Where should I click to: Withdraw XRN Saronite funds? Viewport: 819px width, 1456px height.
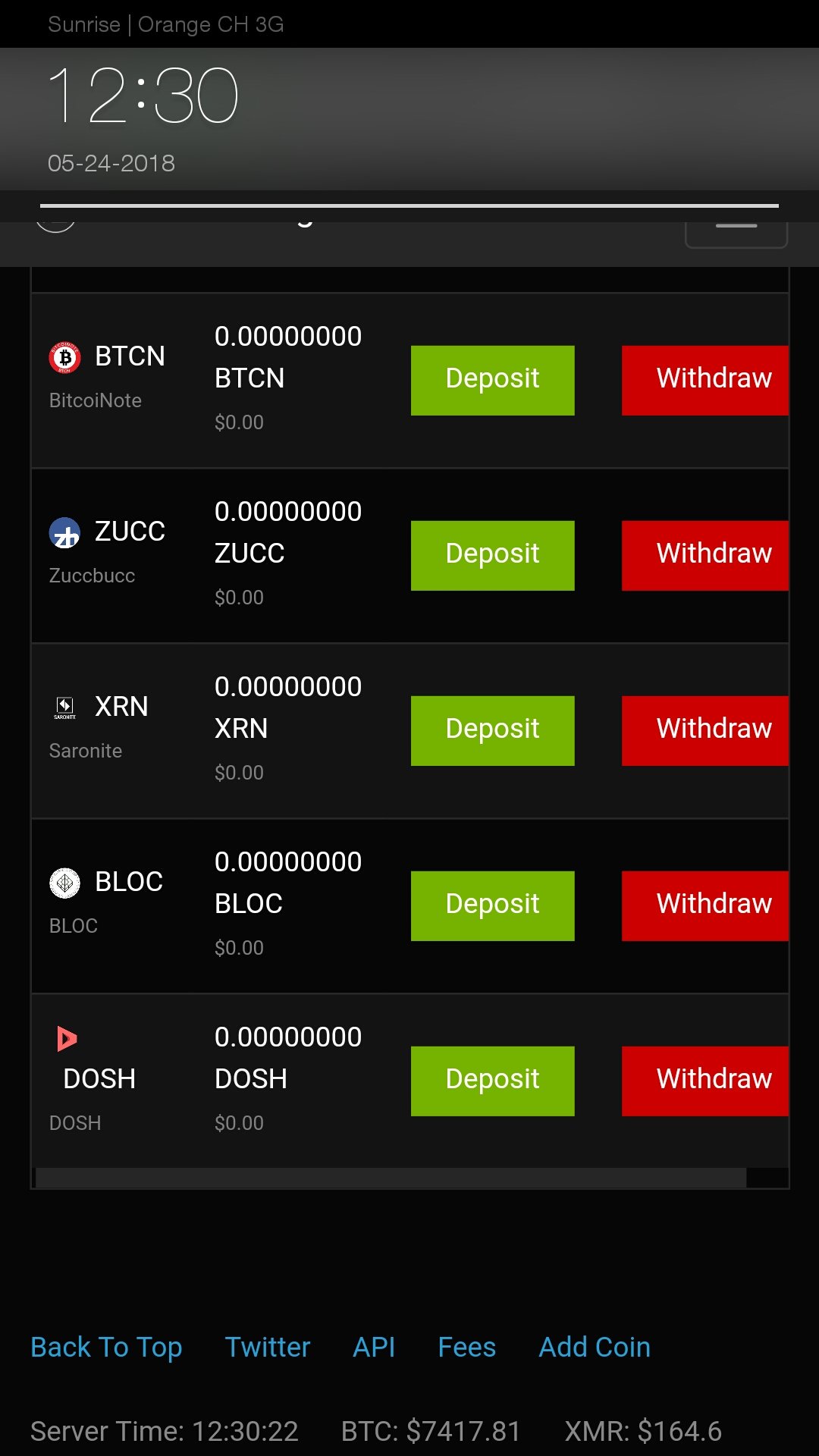705,730
